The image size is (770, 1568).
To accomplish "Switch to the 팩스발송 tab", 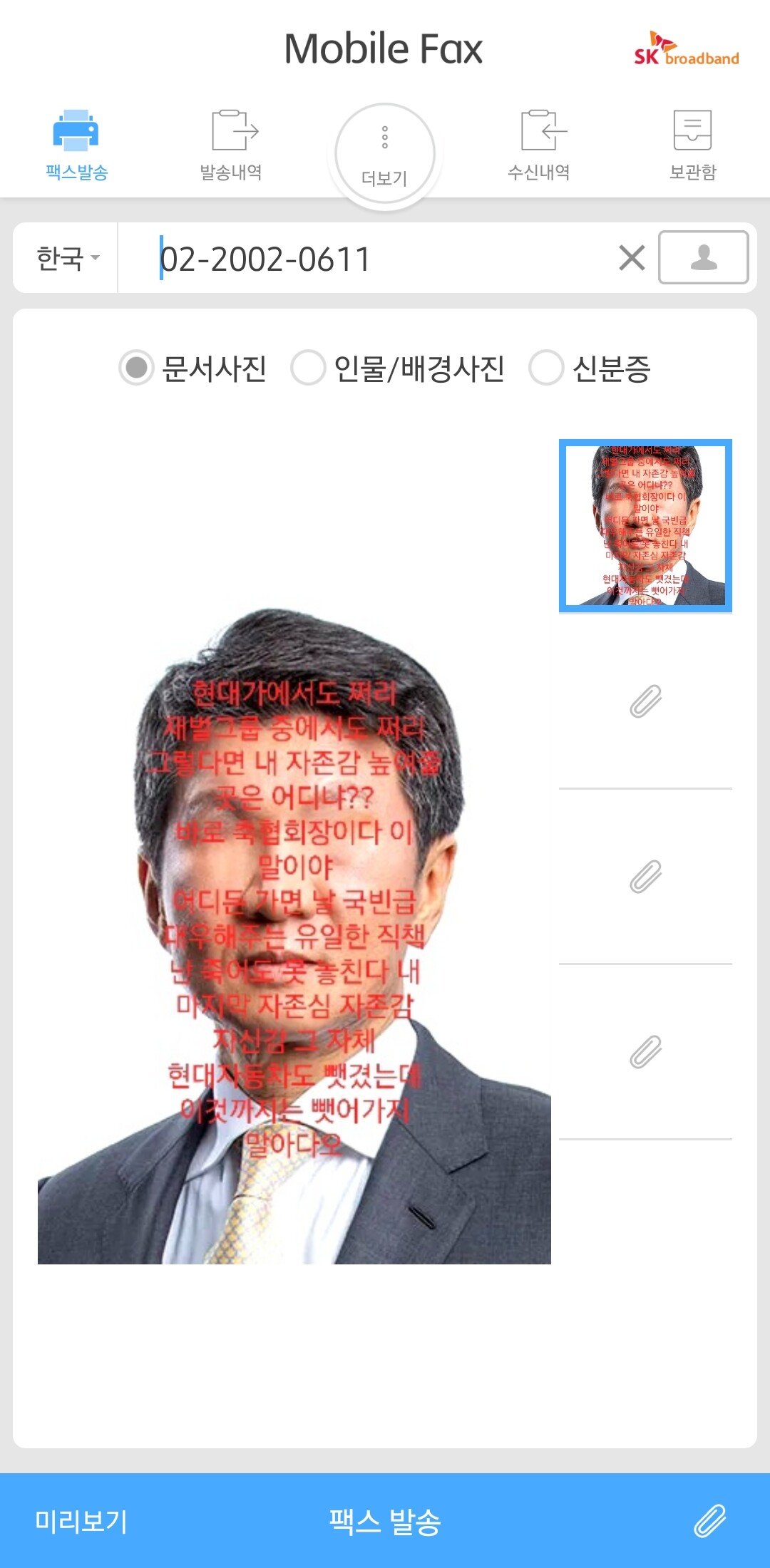I will pos(76,146).
